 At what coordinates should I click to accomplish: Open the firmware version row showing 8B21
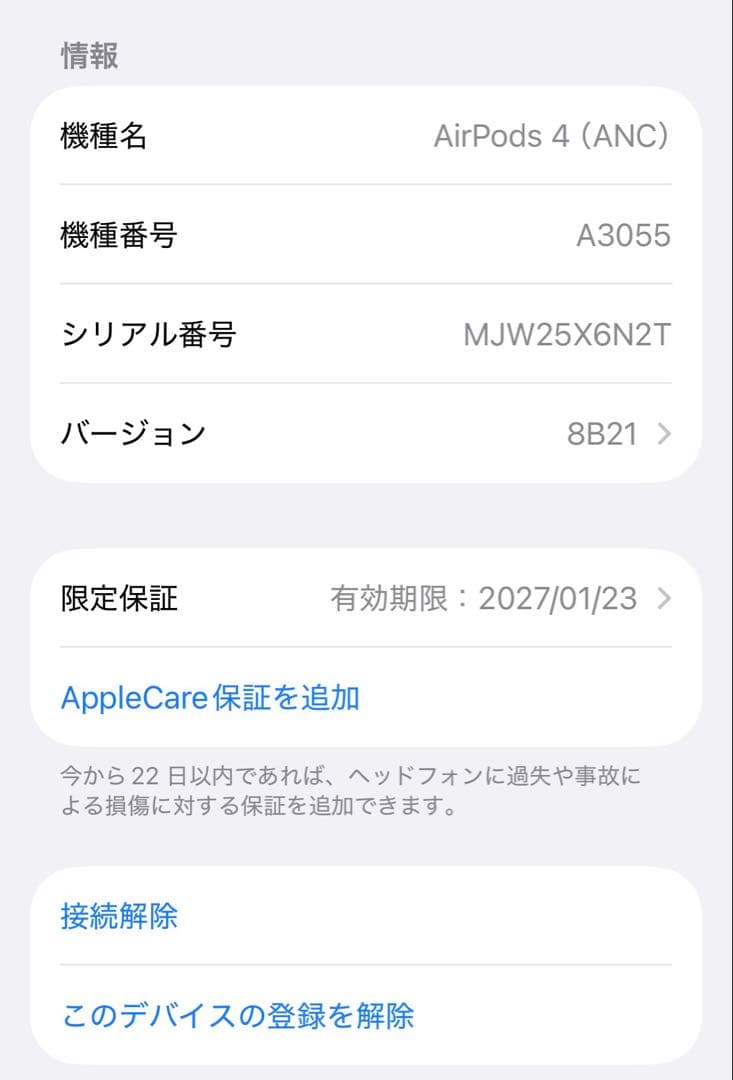pyautogui.click(x=366, y=434)
